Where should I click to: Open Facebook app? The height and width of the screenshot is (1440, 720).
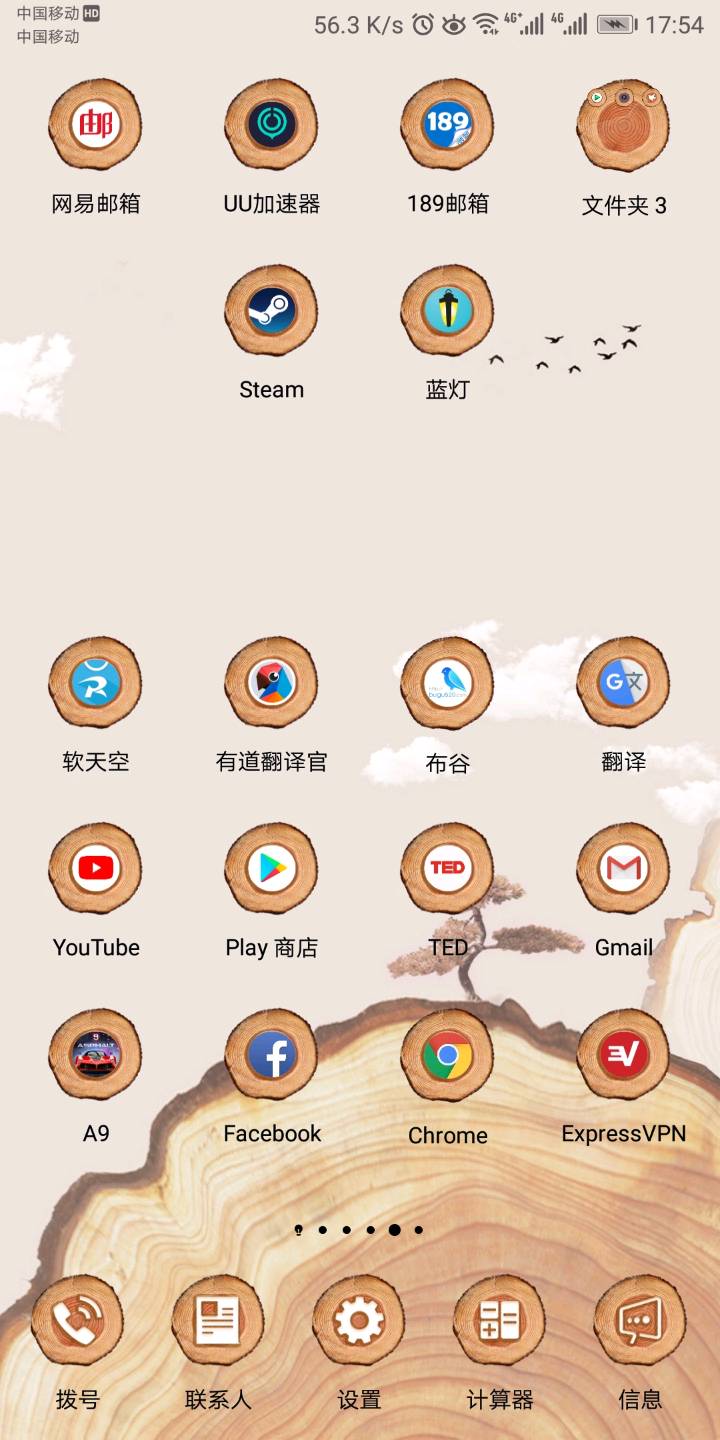click(271, 1055)
